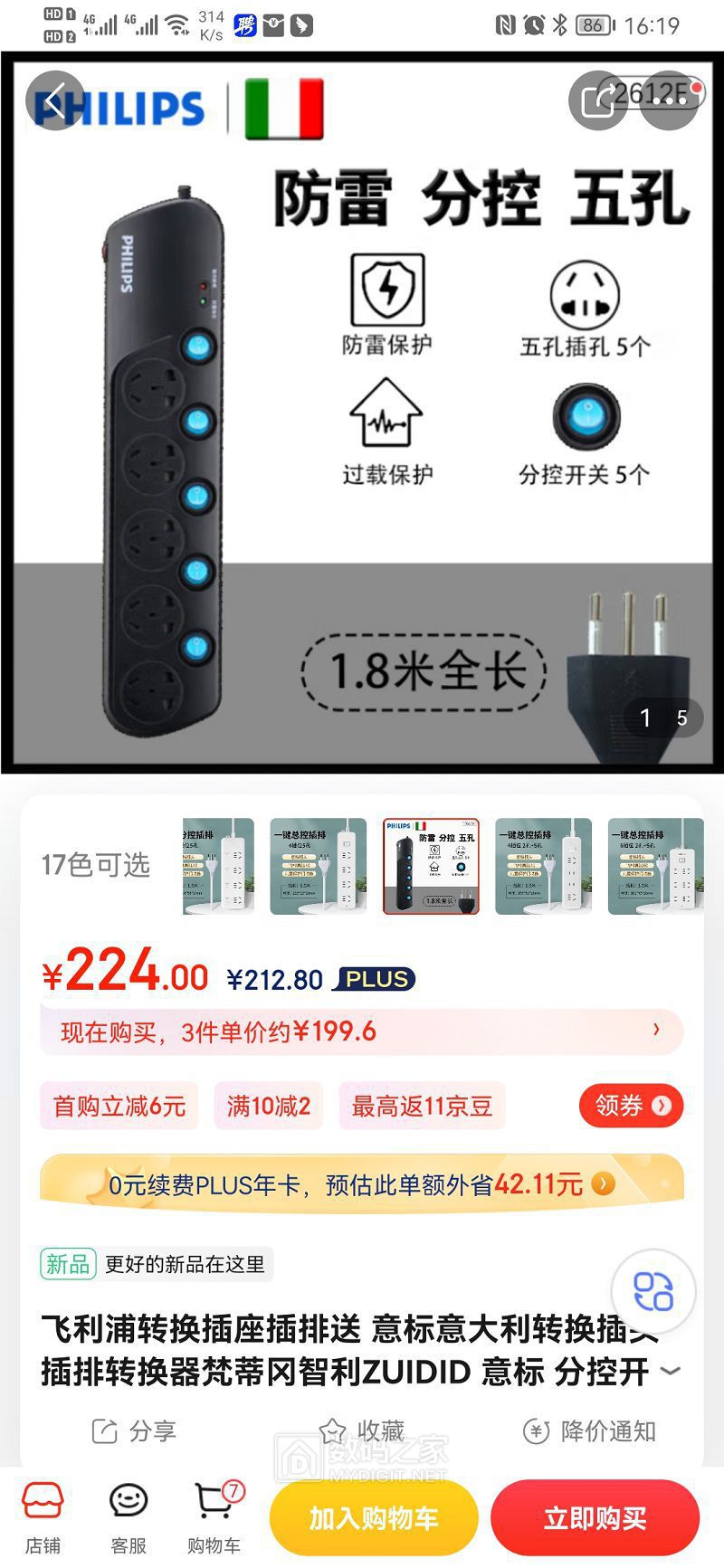Go back using the arrow icon
724x1568 pixels.
[x=54, y=100]
